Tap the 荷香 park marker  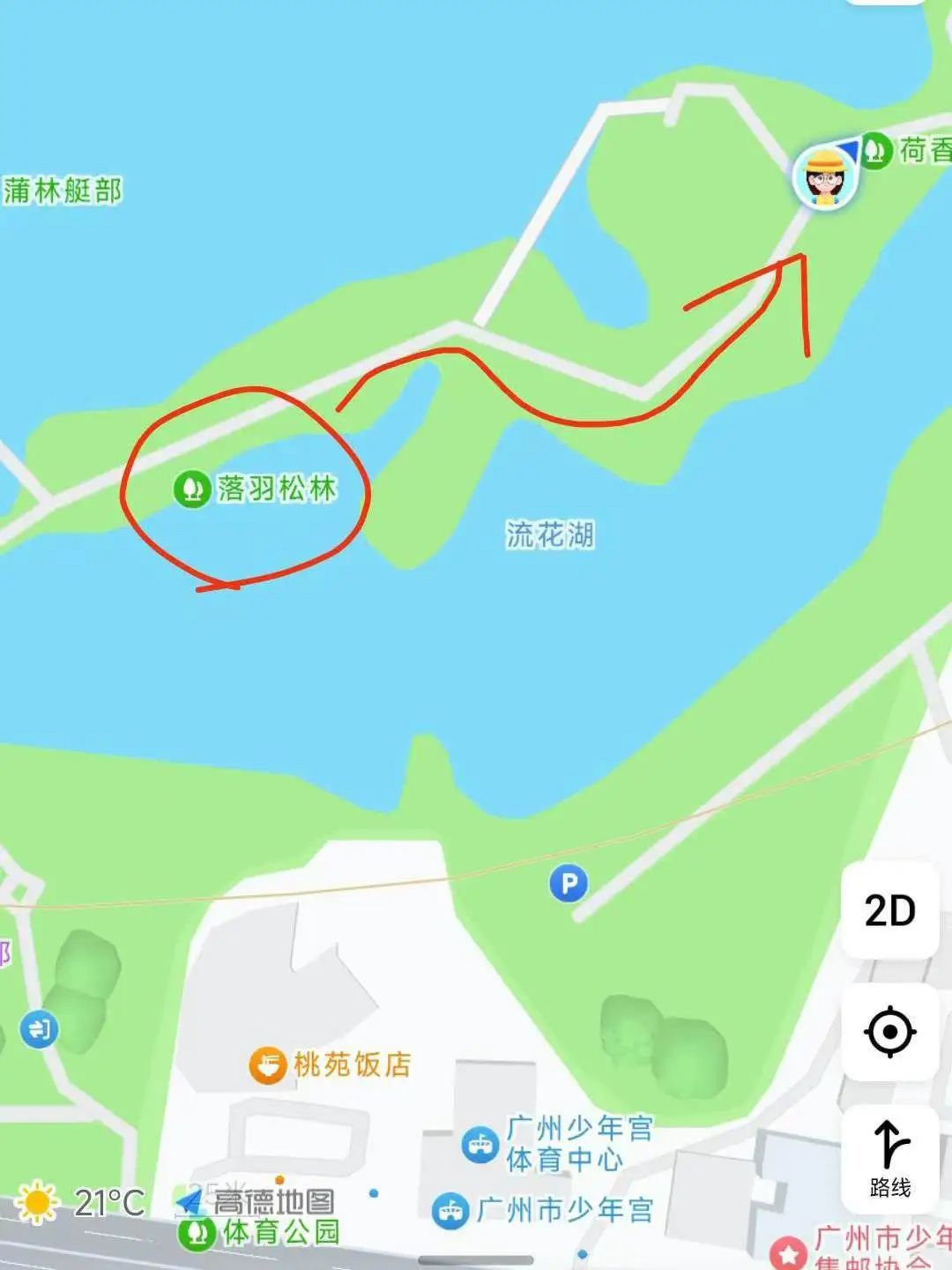[x=874, y=149]
